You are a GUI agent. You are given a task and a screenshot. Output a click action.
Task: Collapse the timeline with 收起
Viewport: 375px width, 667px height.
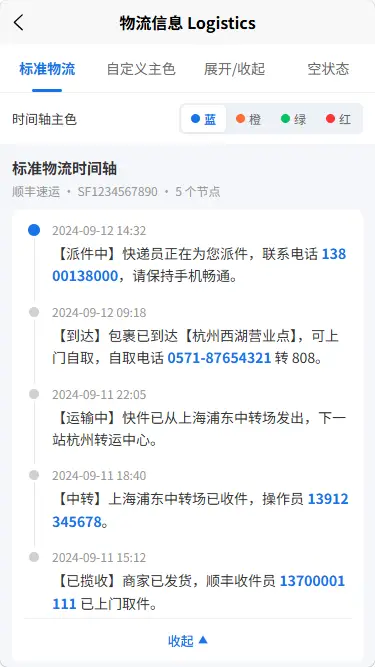[188, 641]
